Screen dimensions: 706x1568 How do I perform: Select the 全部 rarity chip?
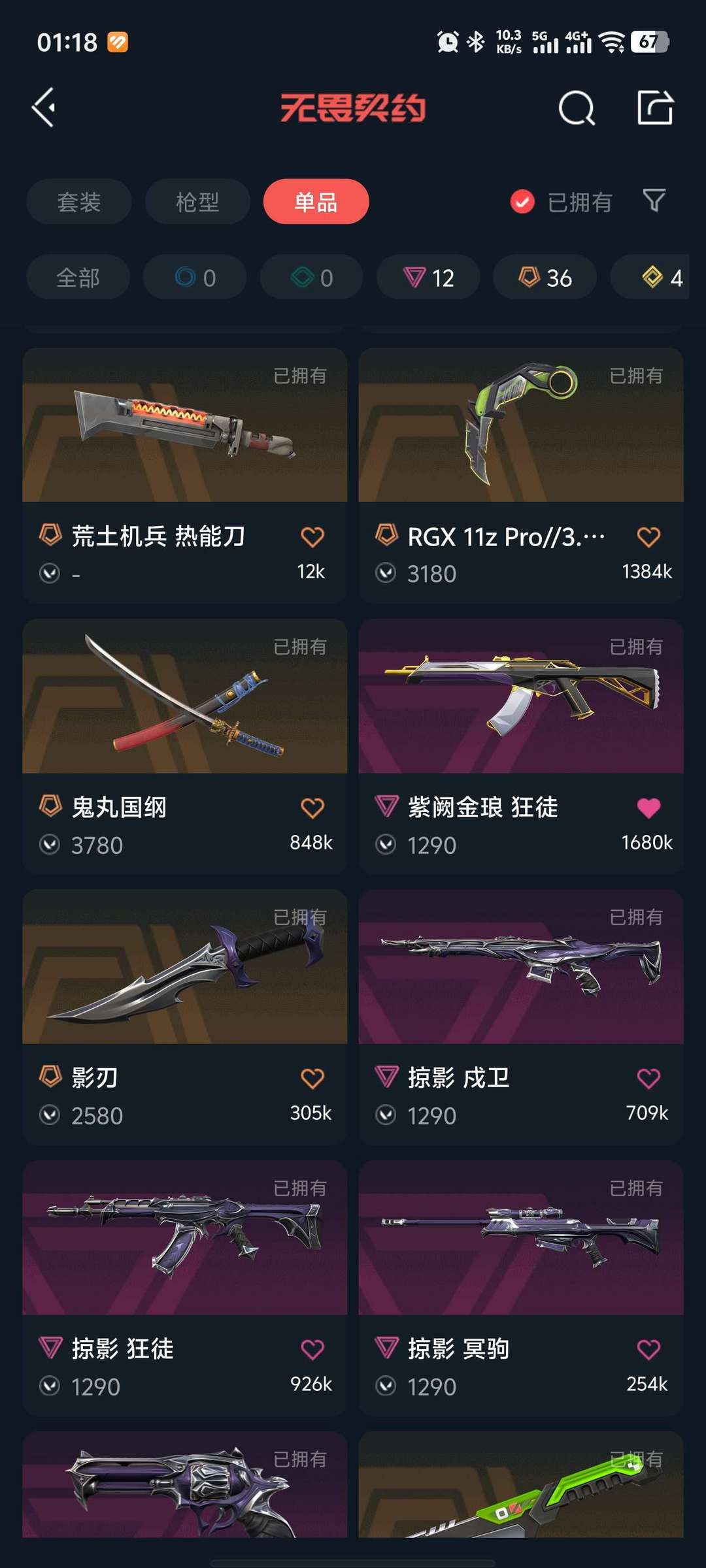pyautogui.click(x=78, y=278)
